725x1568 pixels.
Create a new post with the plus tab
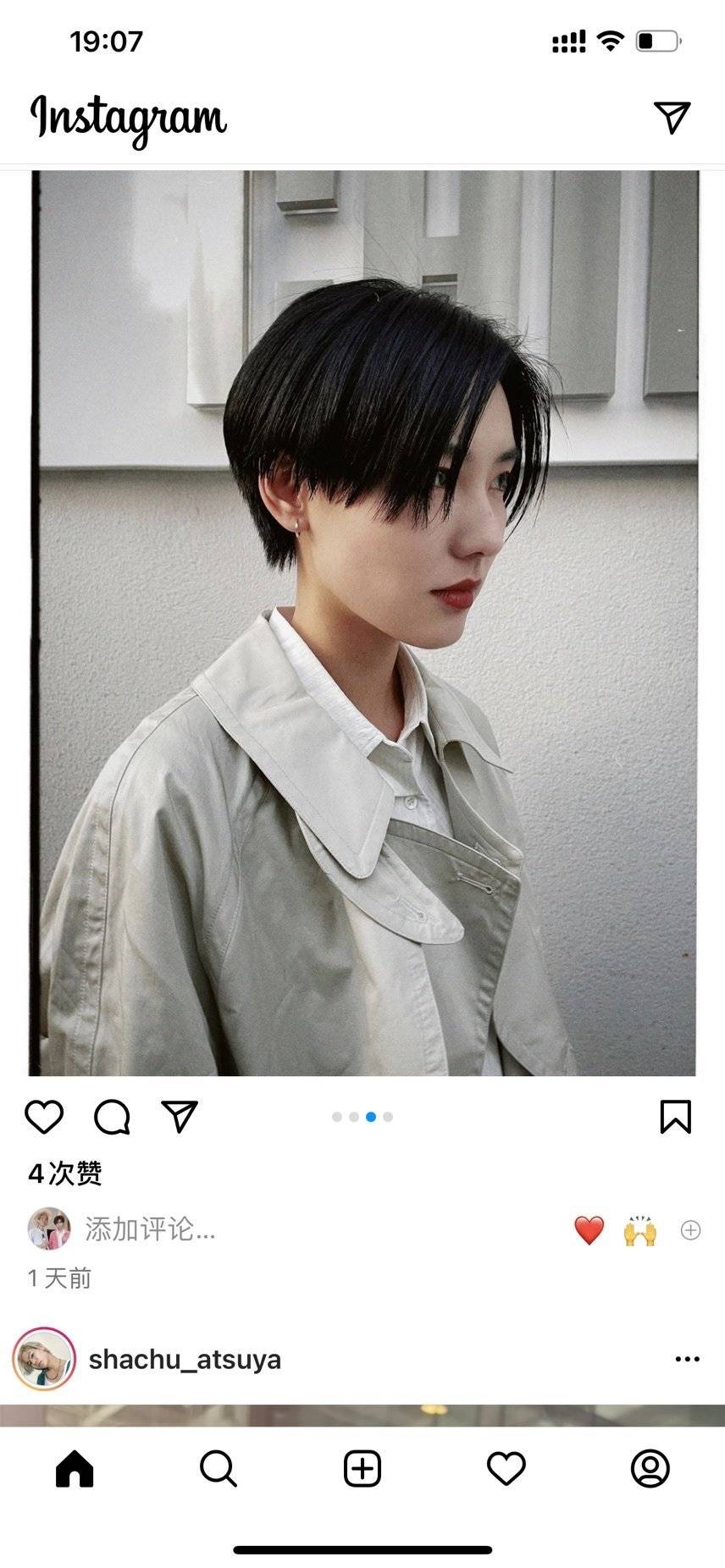click(x=362, y=1468)
